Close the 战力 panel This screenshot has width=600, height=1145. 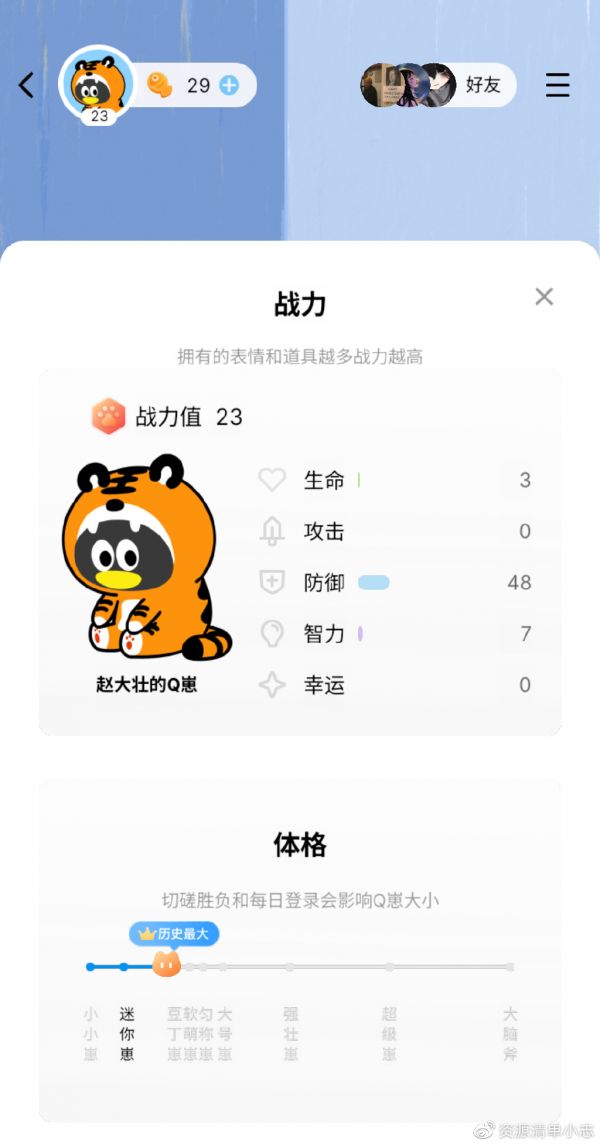tap(544, 296)
